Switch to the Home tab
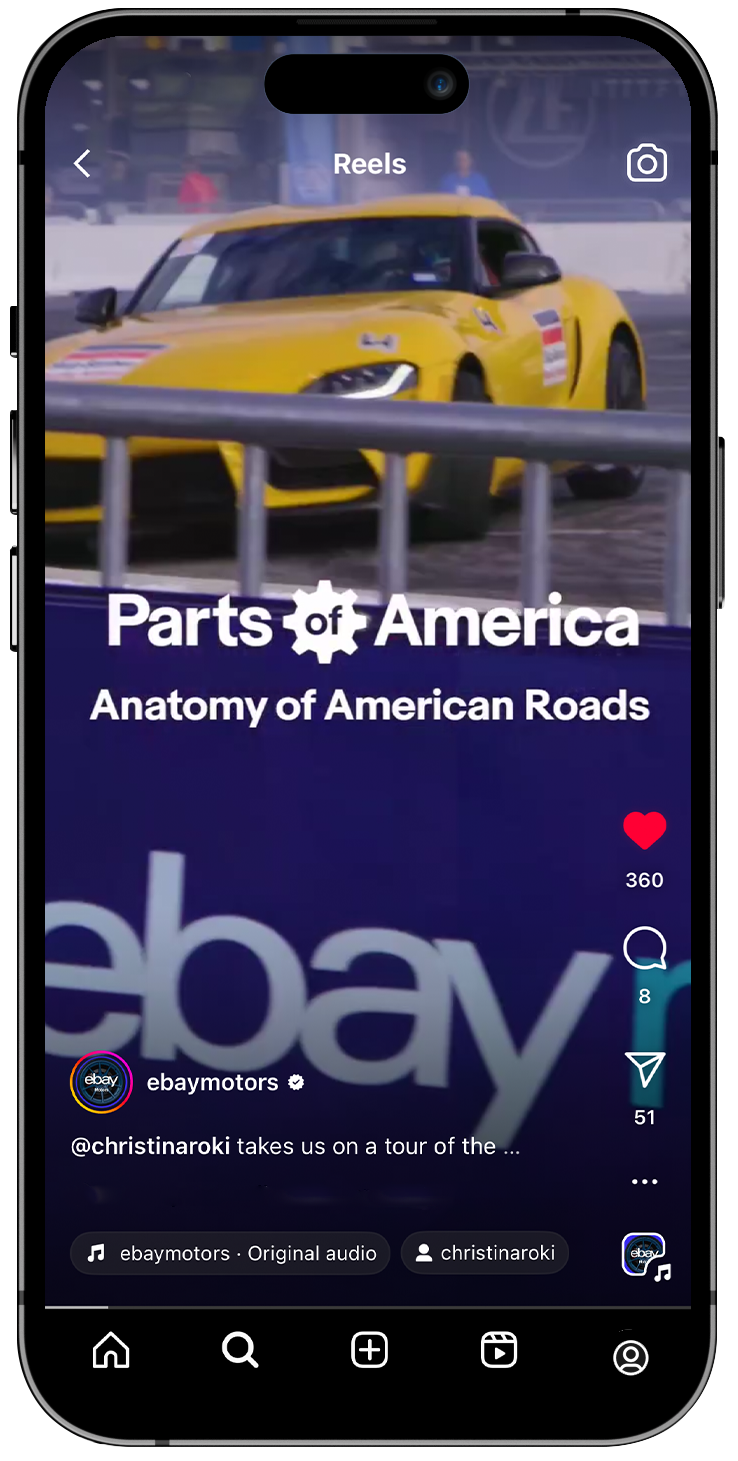The image size is (738, 1461). pyautogui.click(x=111, y=1352)
